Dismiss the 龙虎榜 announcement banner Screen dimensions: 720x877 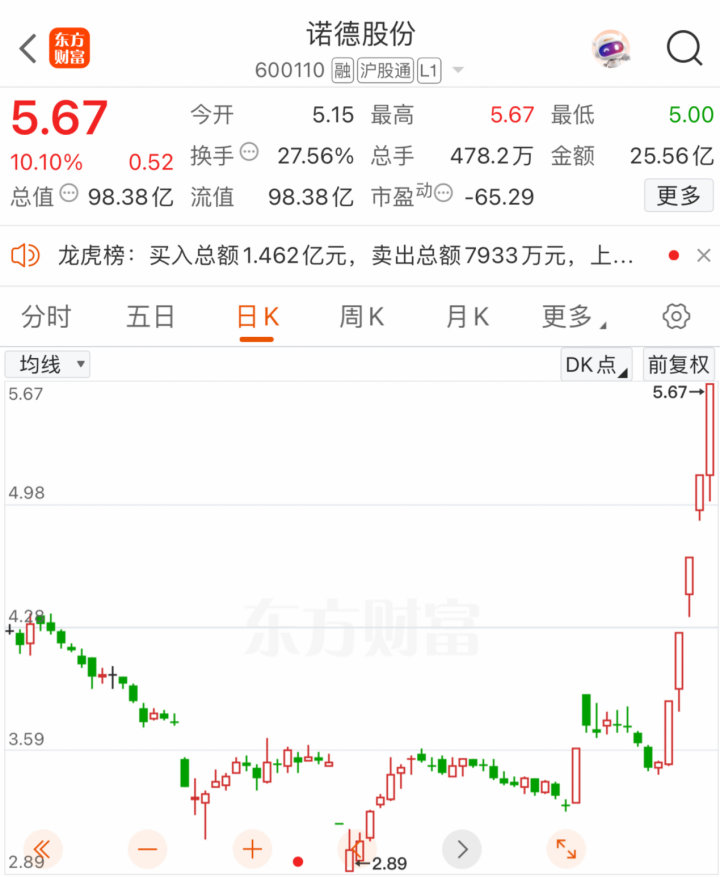tap(703, 256)
